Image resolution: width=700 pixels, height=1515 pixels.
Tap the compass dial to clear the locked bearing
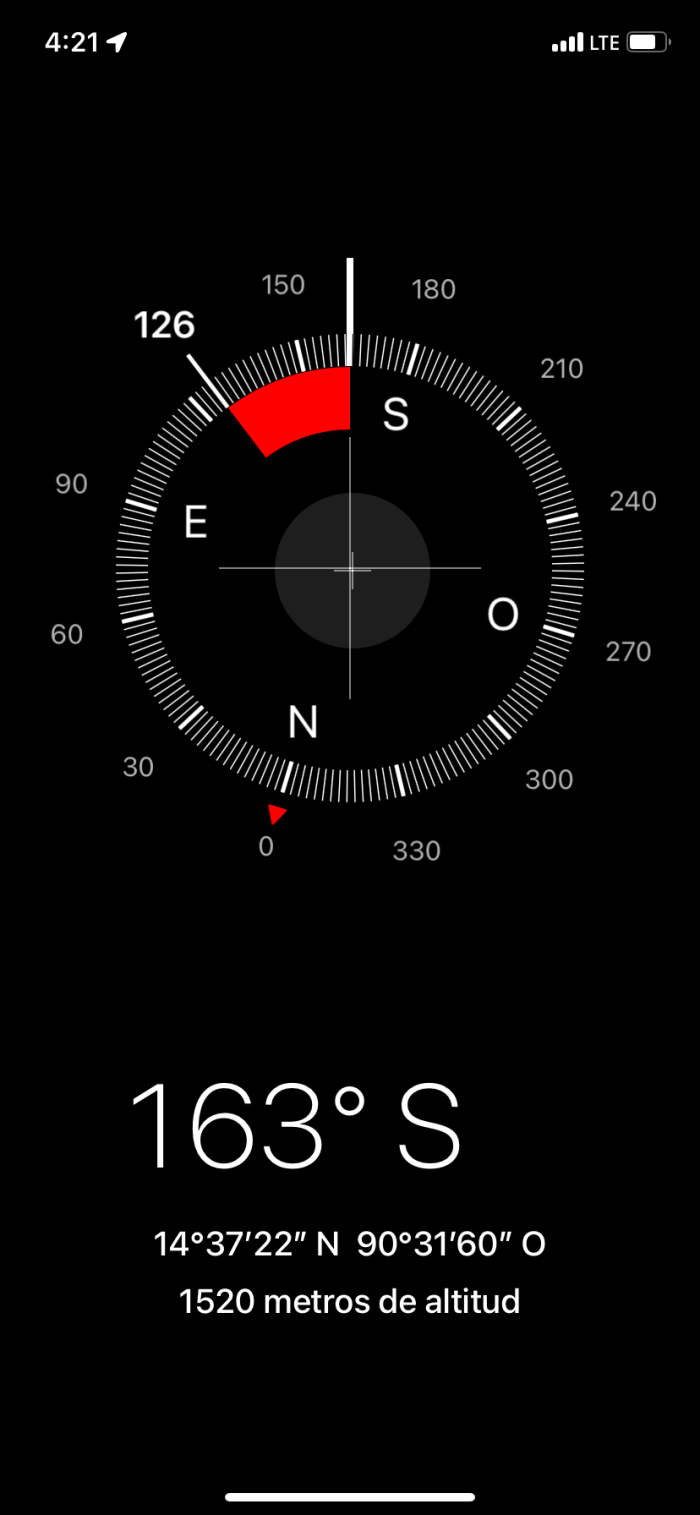350,570
